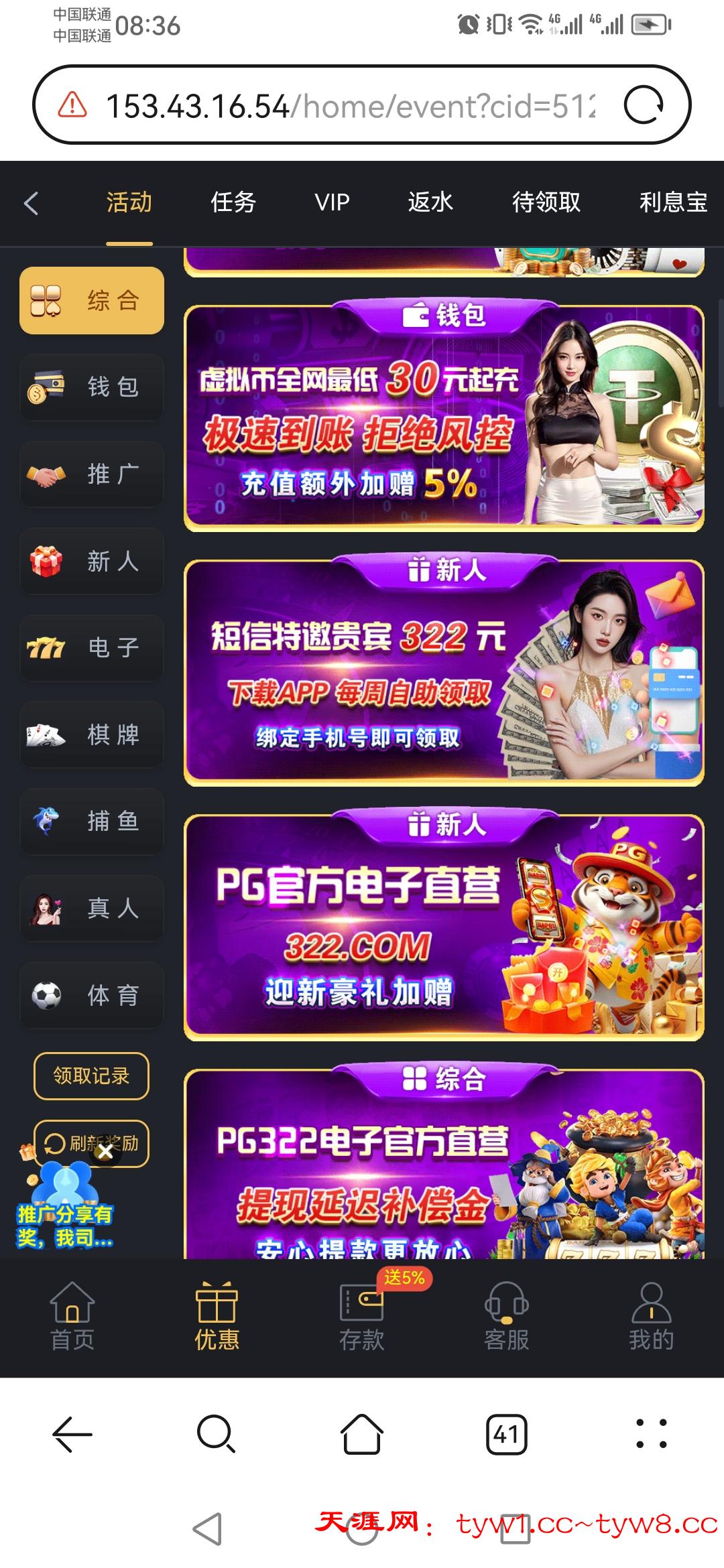Reload the page in address bar
Screen dimensions: 724x1568
point(644,105)
